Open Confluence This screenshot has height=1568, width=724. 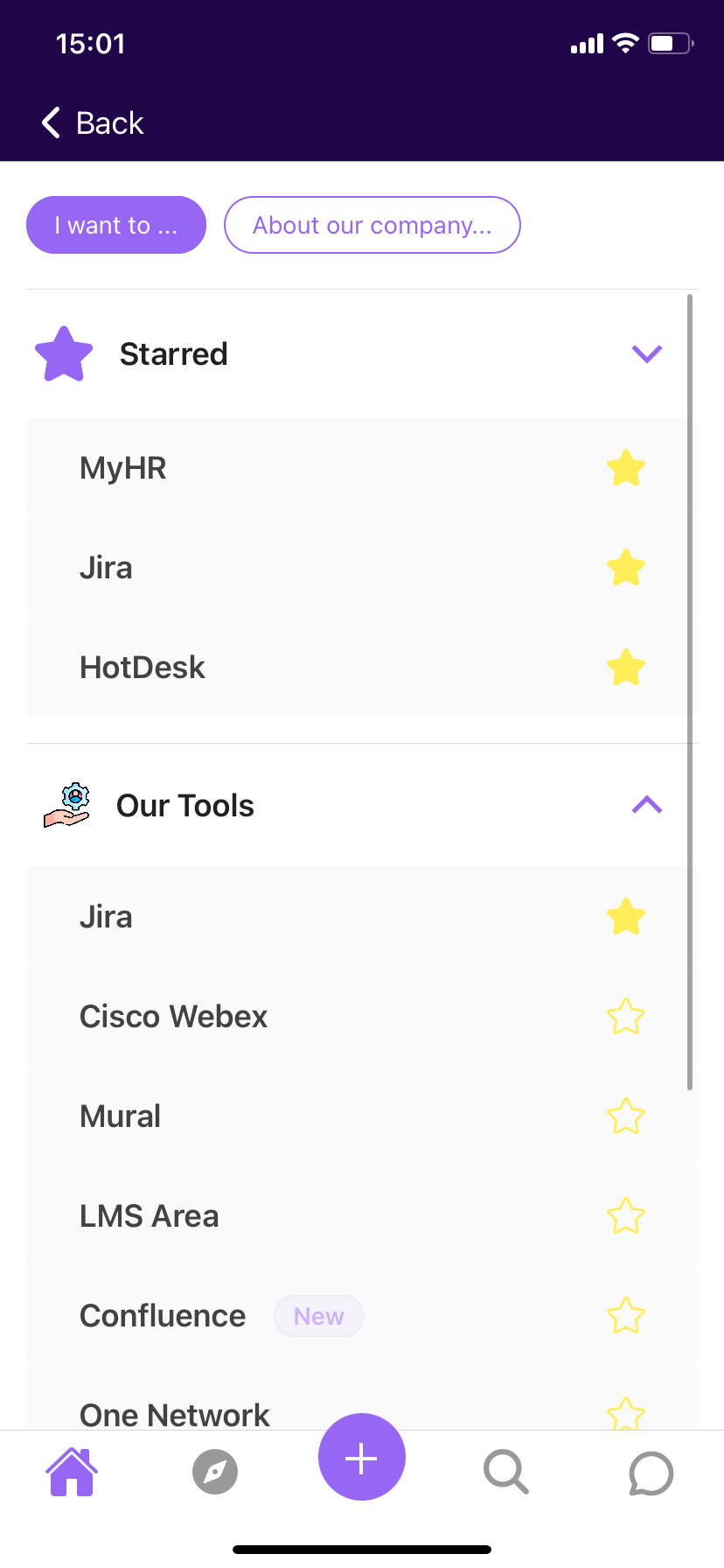click(163, 1316)
